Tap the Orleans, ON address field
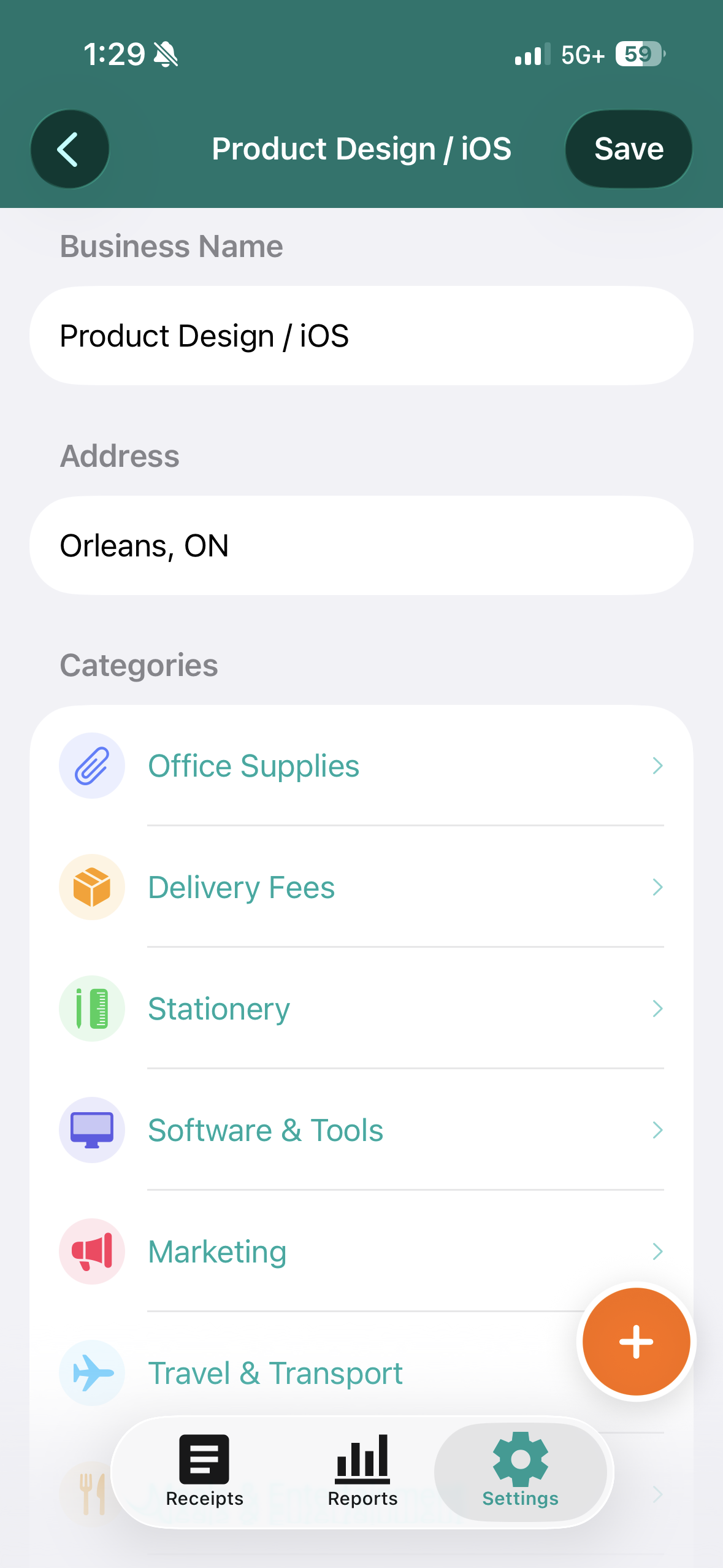 point(361,545)
